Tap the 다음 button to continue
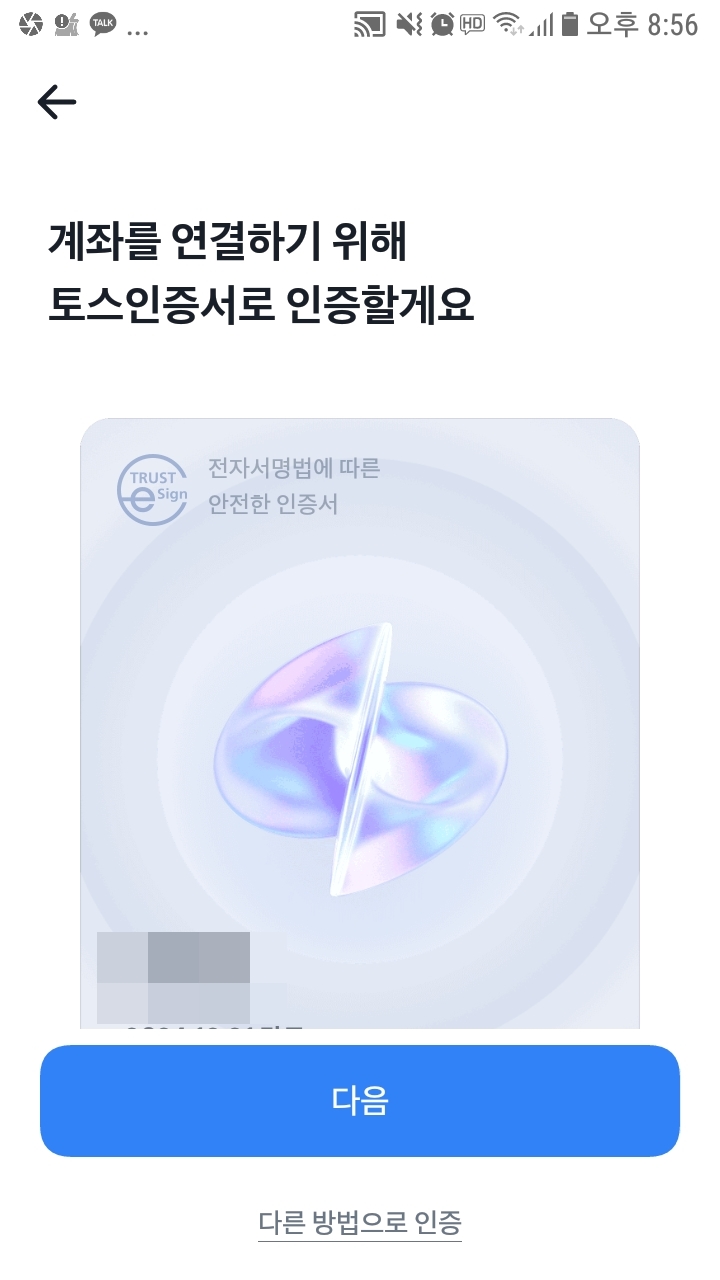720x1280 pixels. pyautogui.click(x=360, y=1101)
